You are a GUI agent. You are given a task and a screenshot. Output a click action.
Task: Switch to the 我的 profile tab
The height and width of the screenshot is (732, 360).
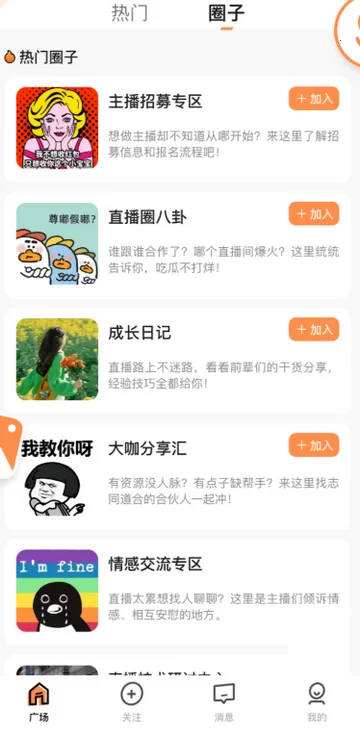pos(317,702)
